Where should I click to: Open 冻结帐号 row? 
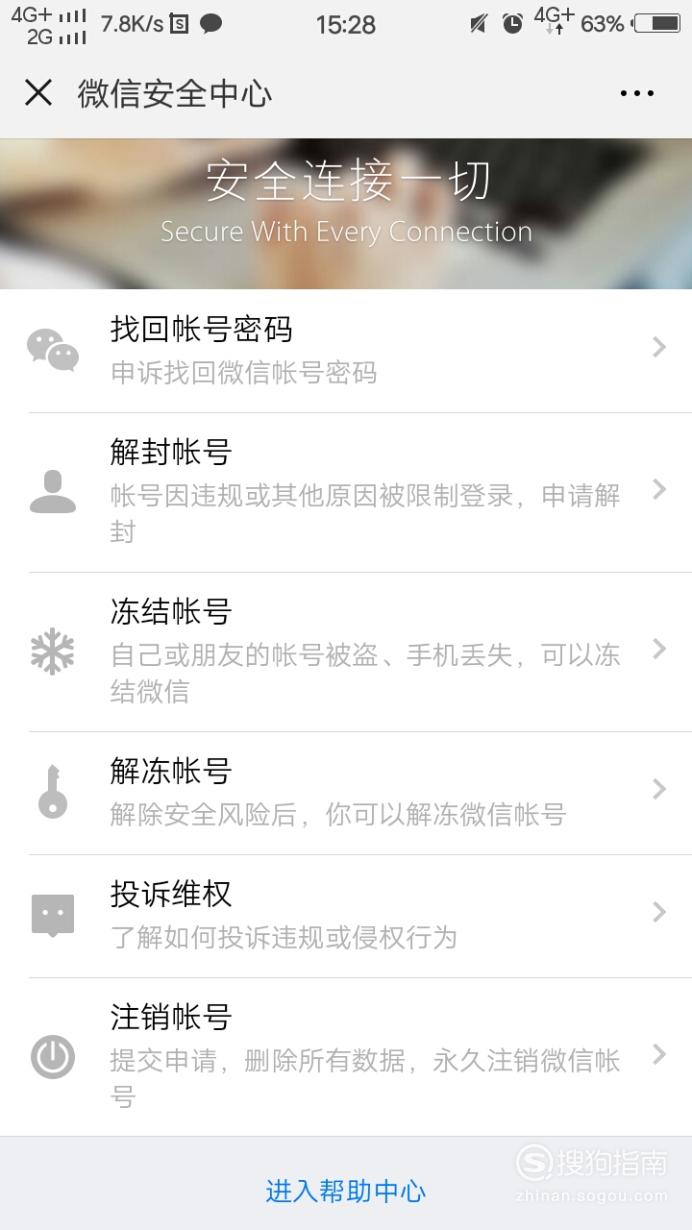pos(346,652)
